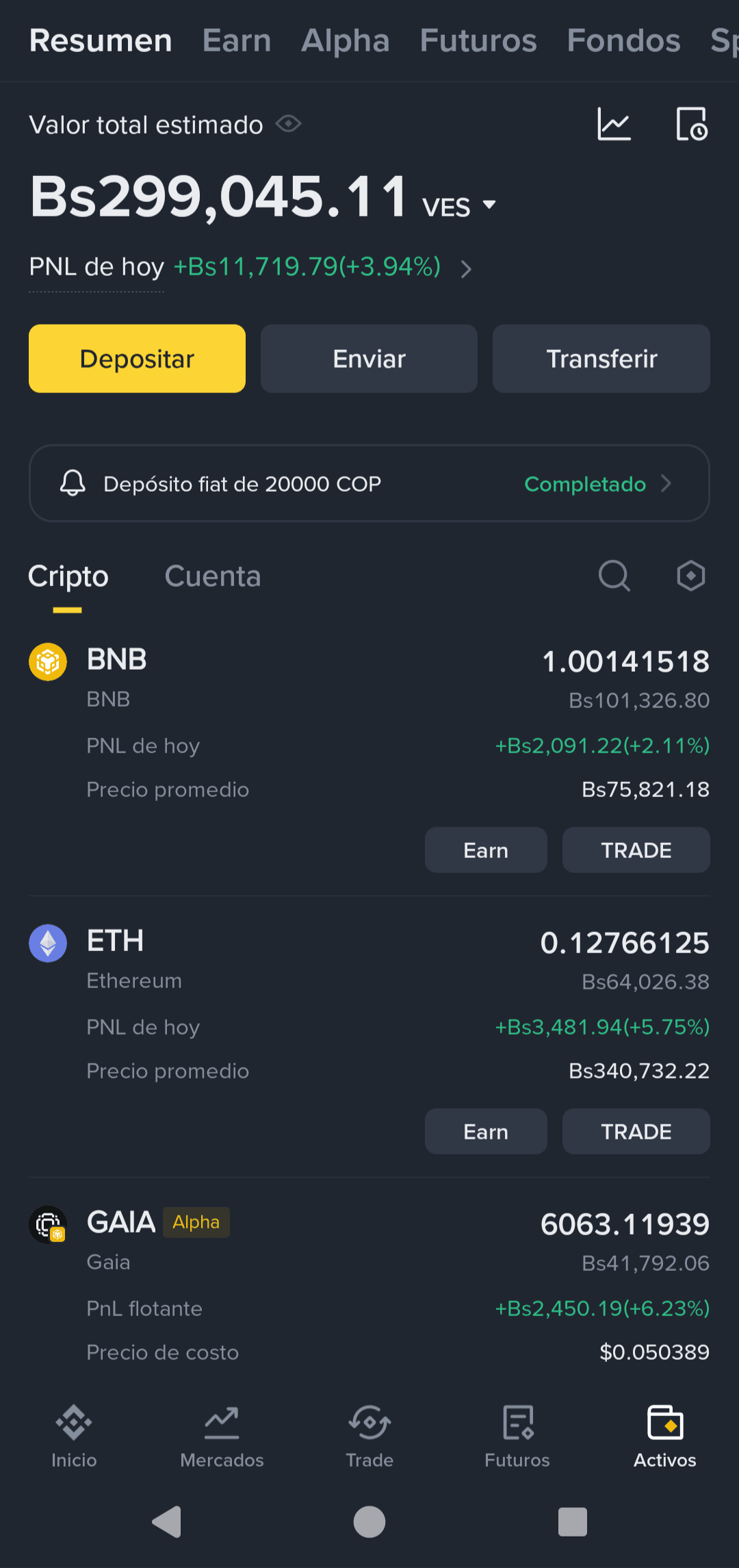Image resolution: width=739 pixels, height=1568 pixels.
Task: Tap Earn under BNB
Action: click(x=486, y=850)
